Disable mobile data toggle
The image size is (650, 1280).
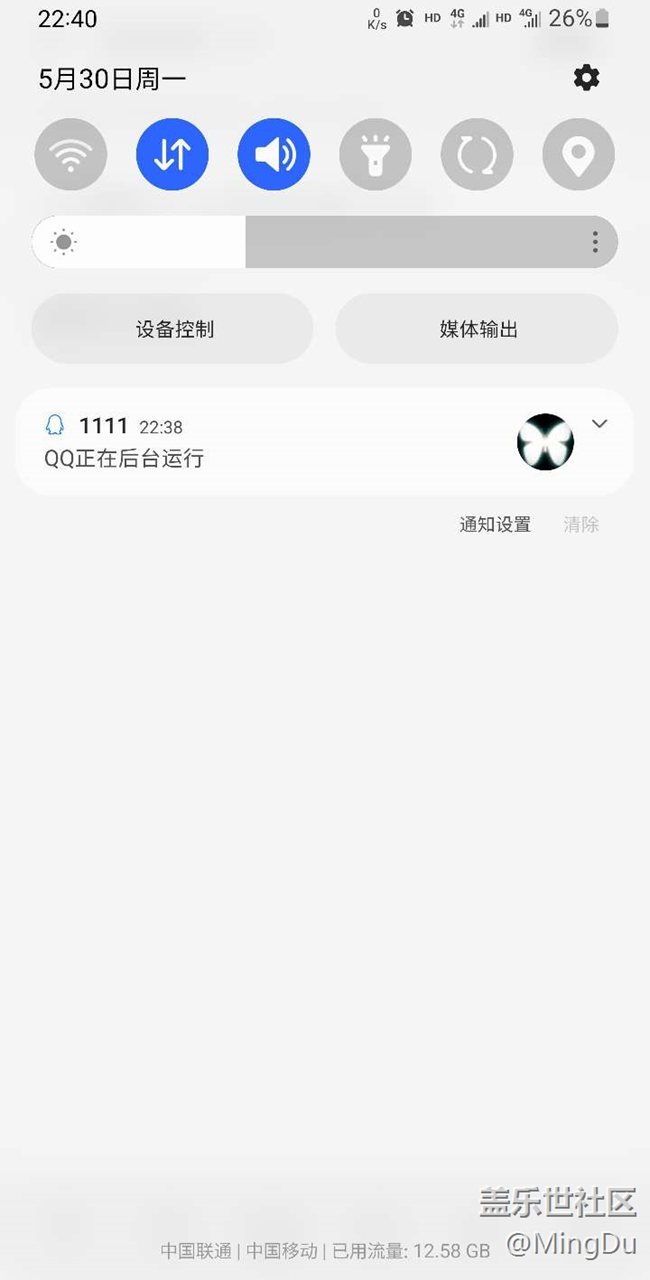pos(172,155)
